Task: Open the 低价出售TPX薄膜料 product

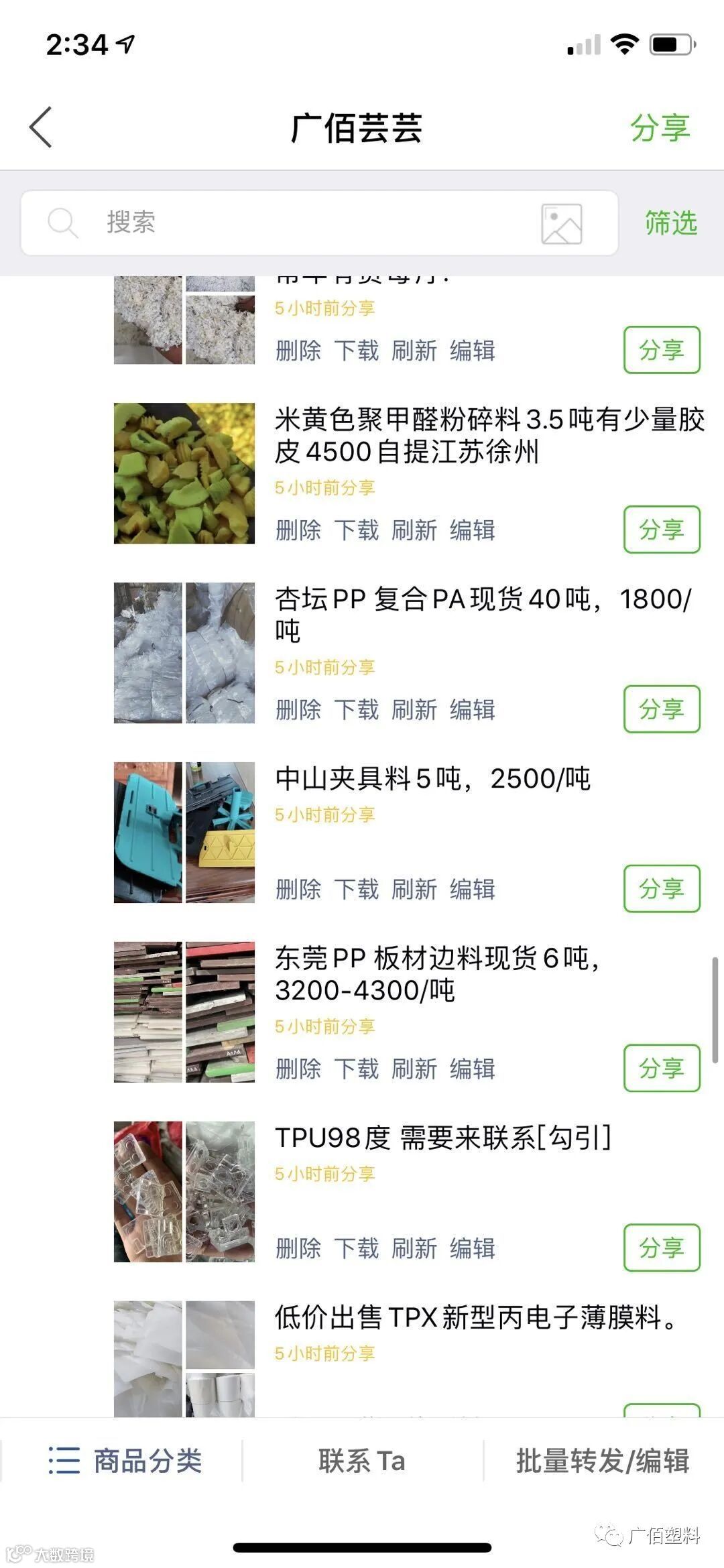Action: coord(476,1318)
